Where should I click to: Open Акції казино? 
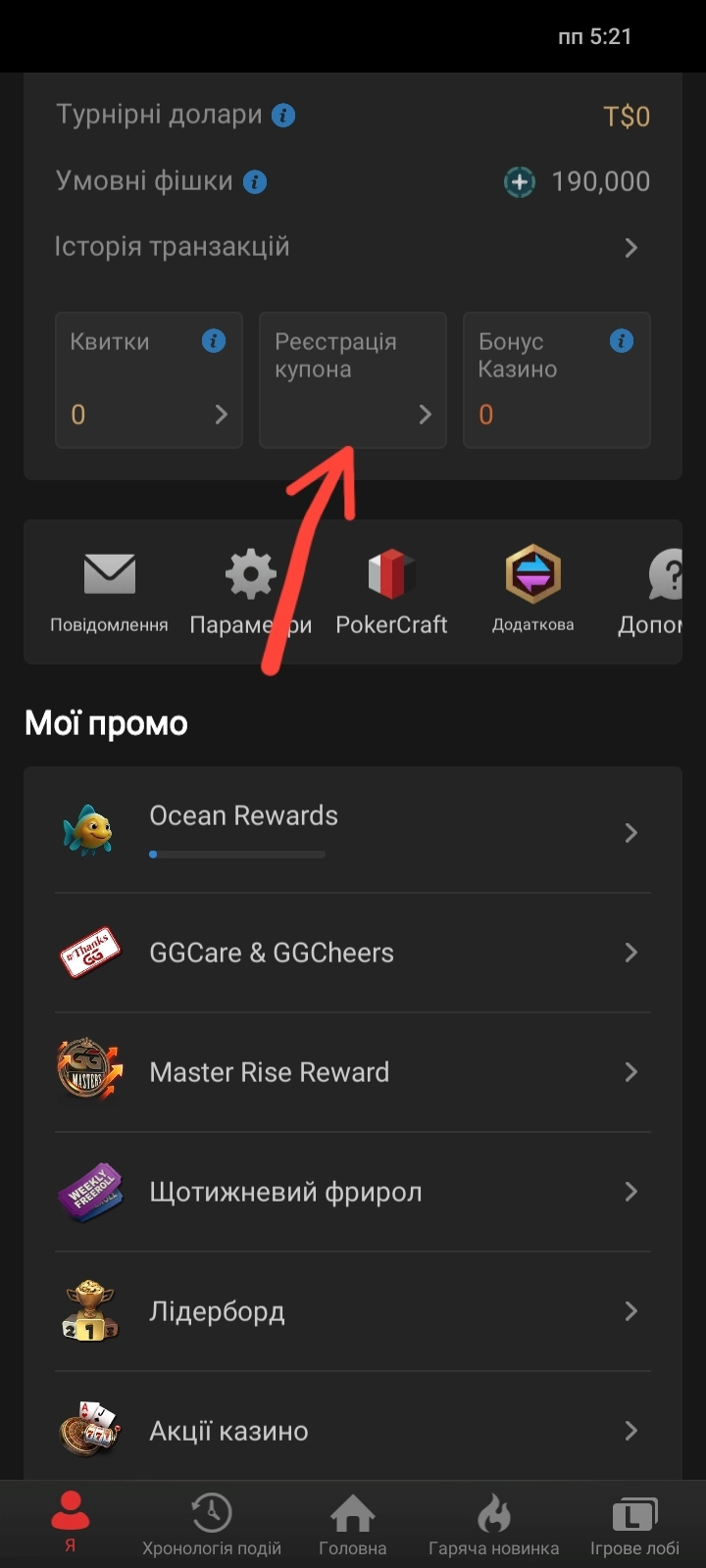[352, 1431]
